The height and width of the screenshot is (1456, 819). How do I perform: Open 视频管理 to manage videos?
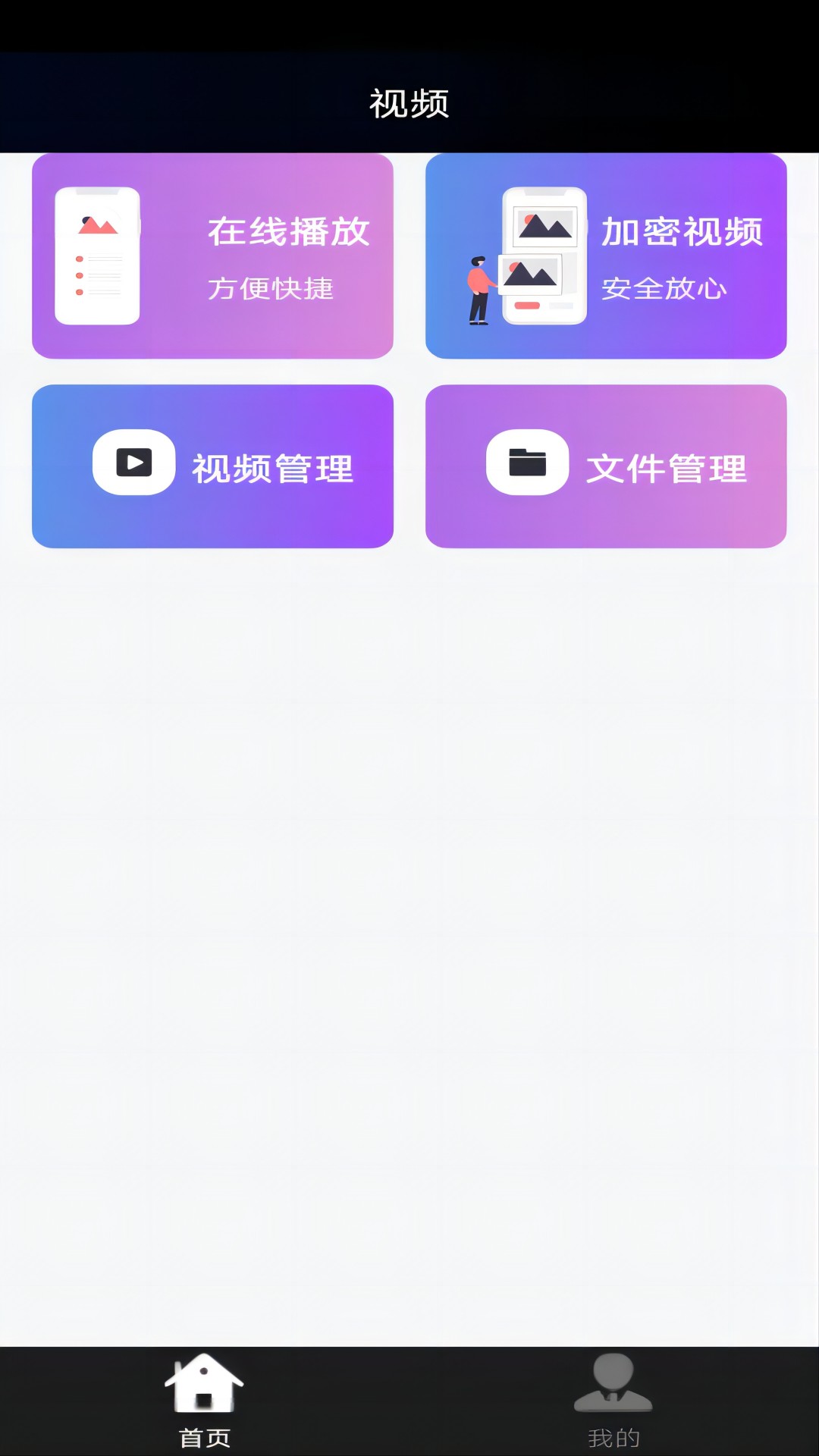click(x=212, y=466)
